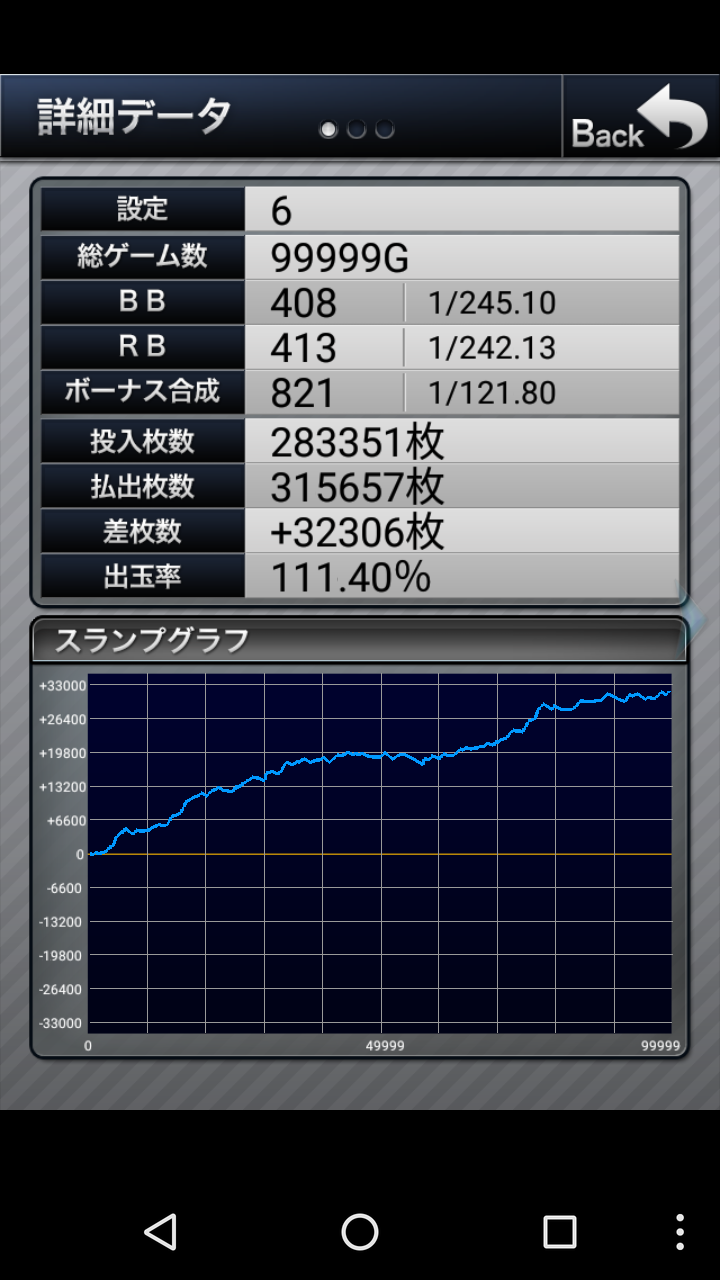Open the three-dot menu in navigation bar

[680, 1232]
